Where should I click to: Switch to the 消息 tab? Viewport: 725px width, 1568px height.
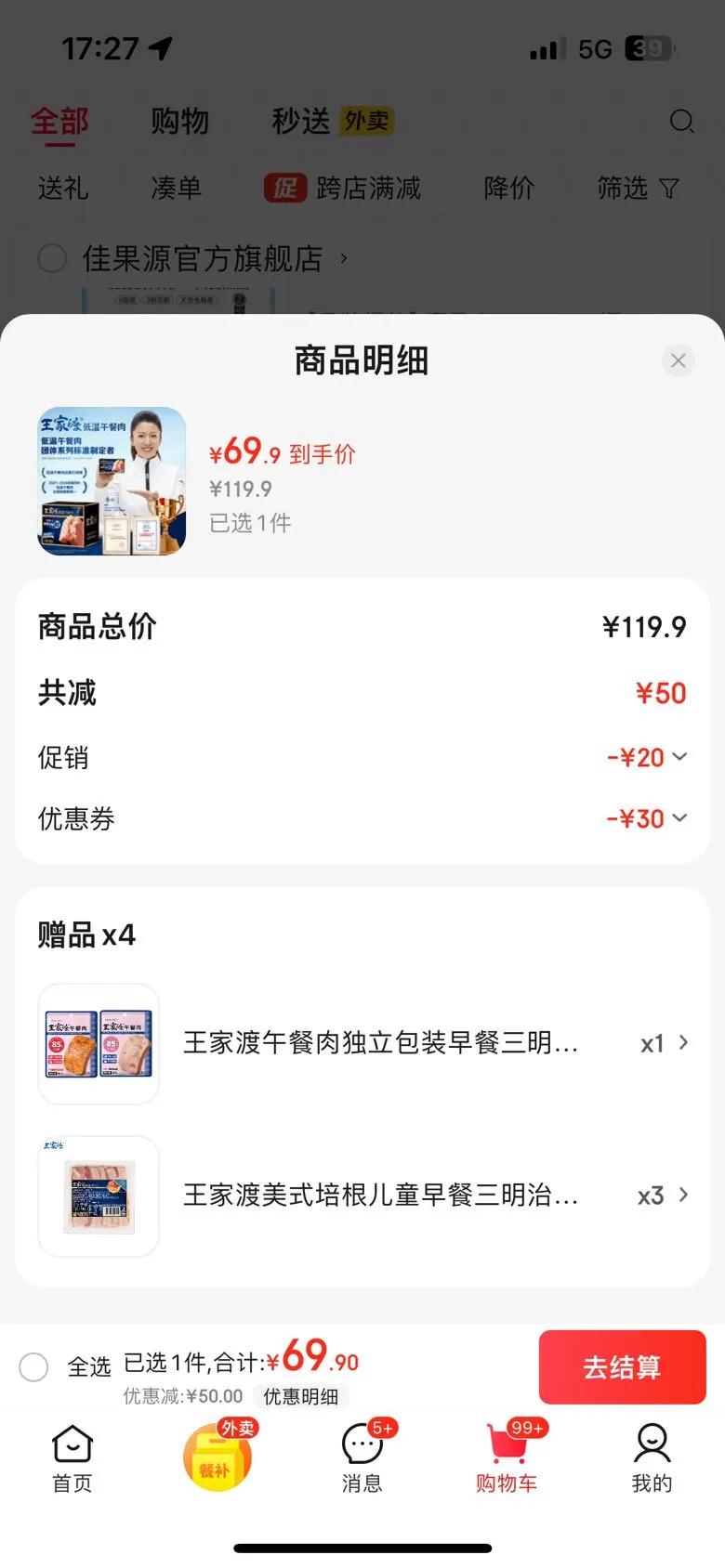pyautogui.click(x=362, y=1458)
